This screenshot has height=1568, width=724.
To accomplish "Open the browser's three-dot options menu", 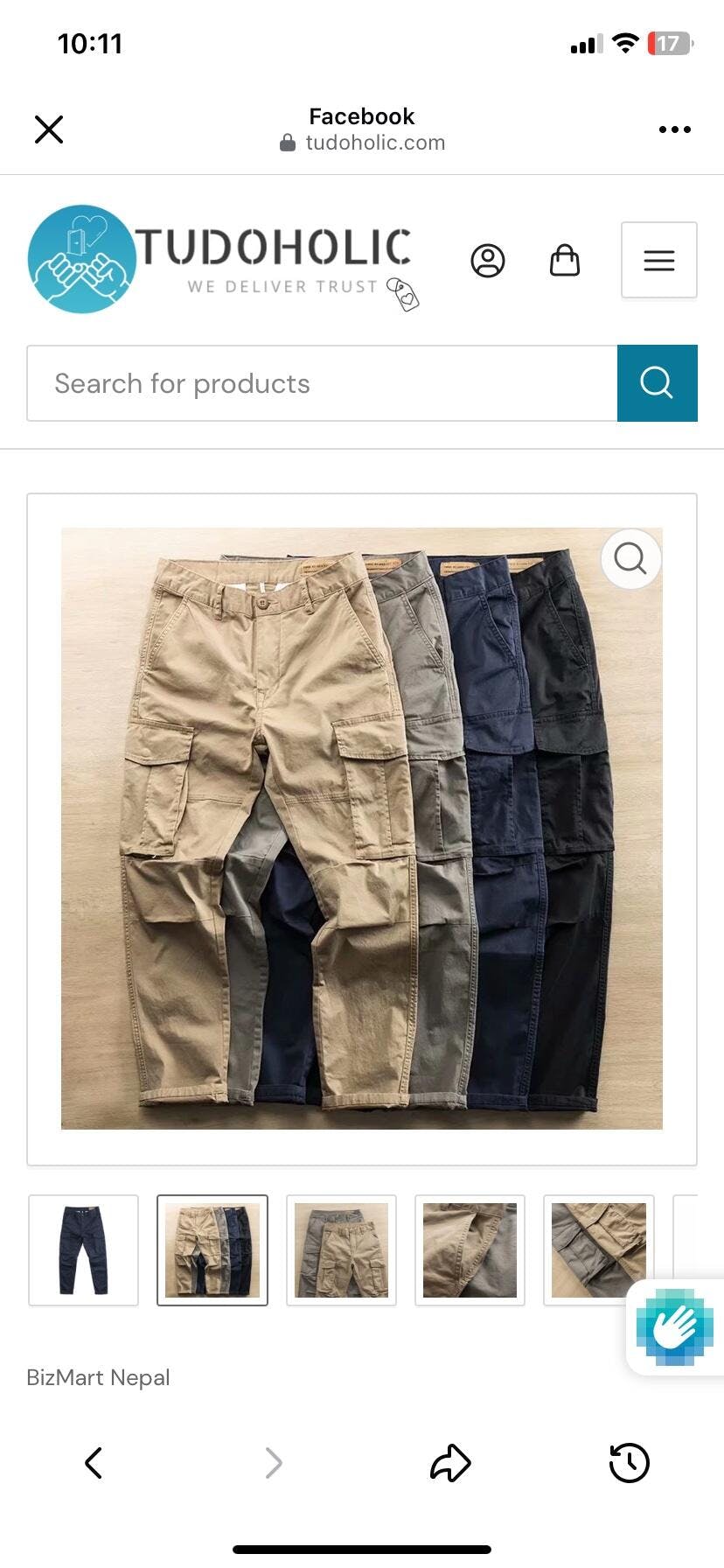I will tap(674, 129).
